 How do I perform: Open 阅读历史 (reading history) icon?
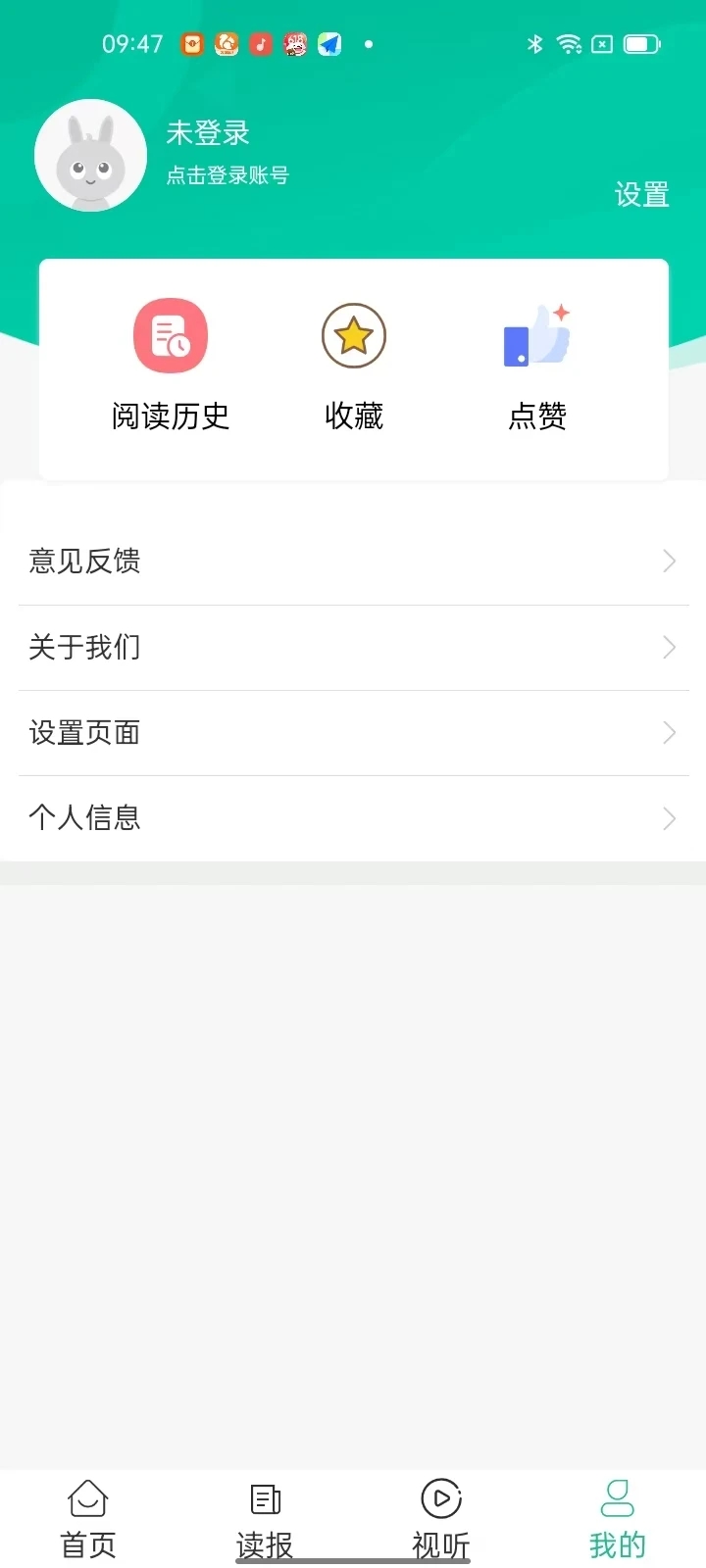click(170, 334)
